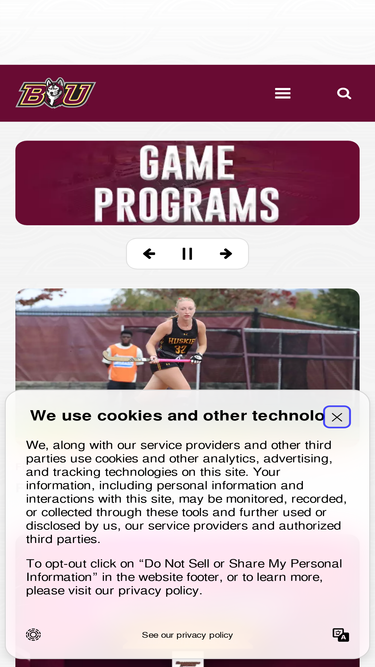375x667 pixels.
Task: Open the field hockey player story
Action: pos(188,339)
